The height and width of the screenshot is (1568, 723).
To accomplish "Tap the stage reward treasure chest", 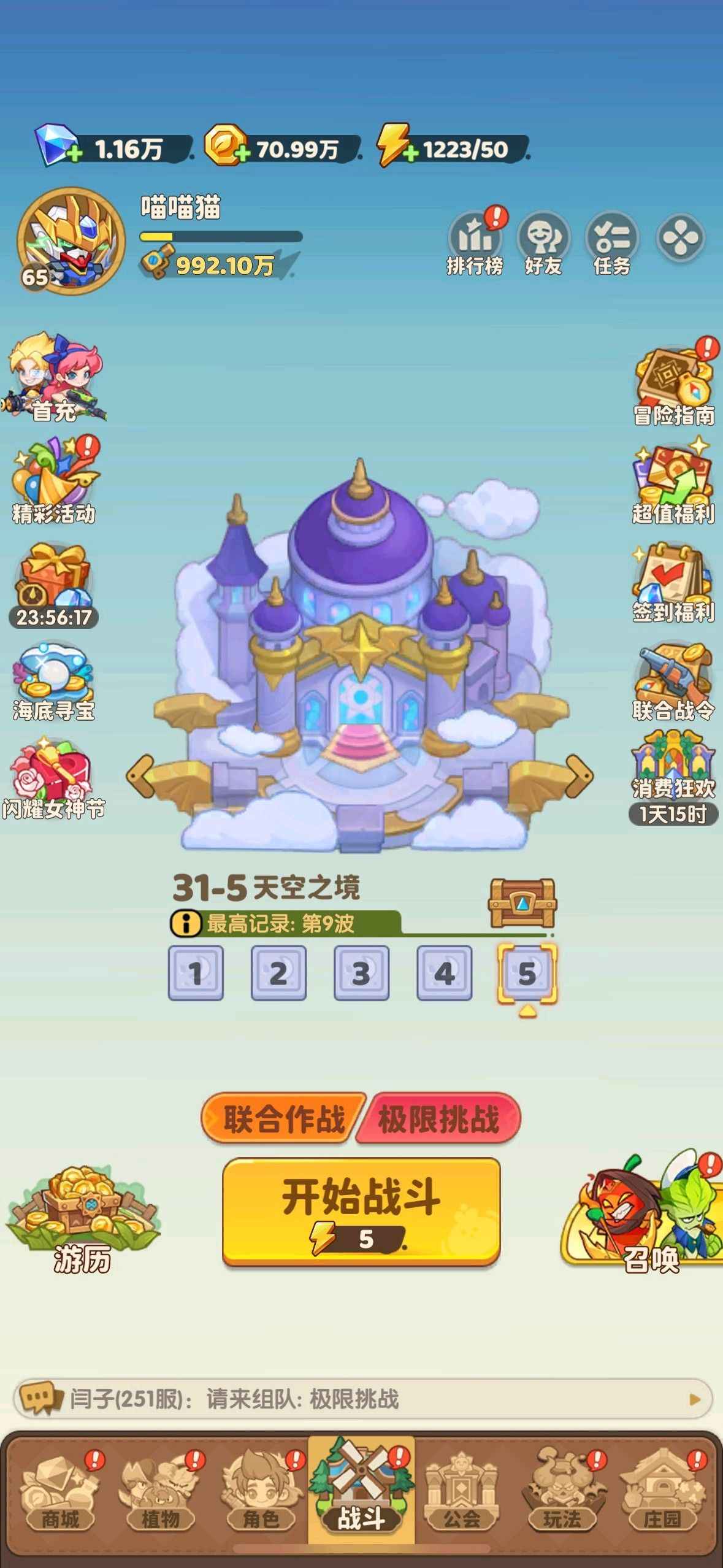I will [x=522, y=902].
